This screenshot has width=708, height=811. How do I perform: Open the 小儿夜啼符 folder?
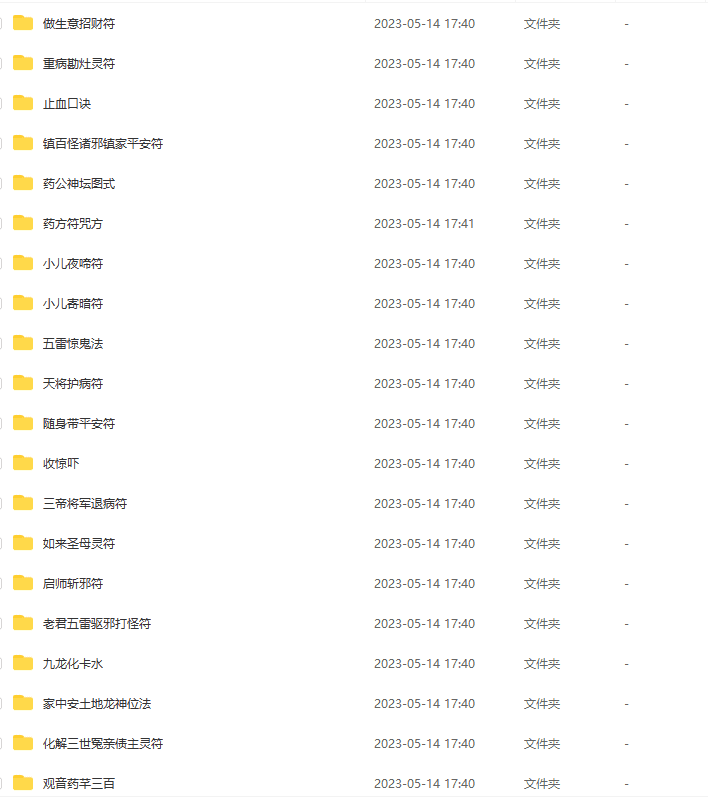[72, 263]
